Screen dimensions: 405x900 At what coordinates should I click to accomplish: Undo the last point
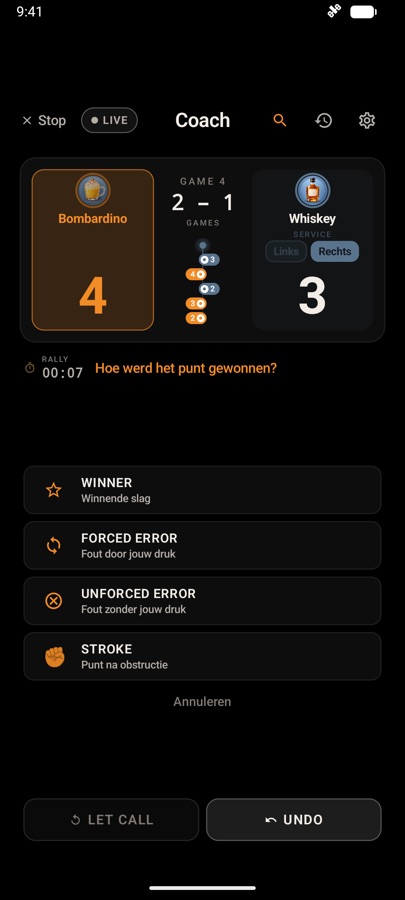294,820
